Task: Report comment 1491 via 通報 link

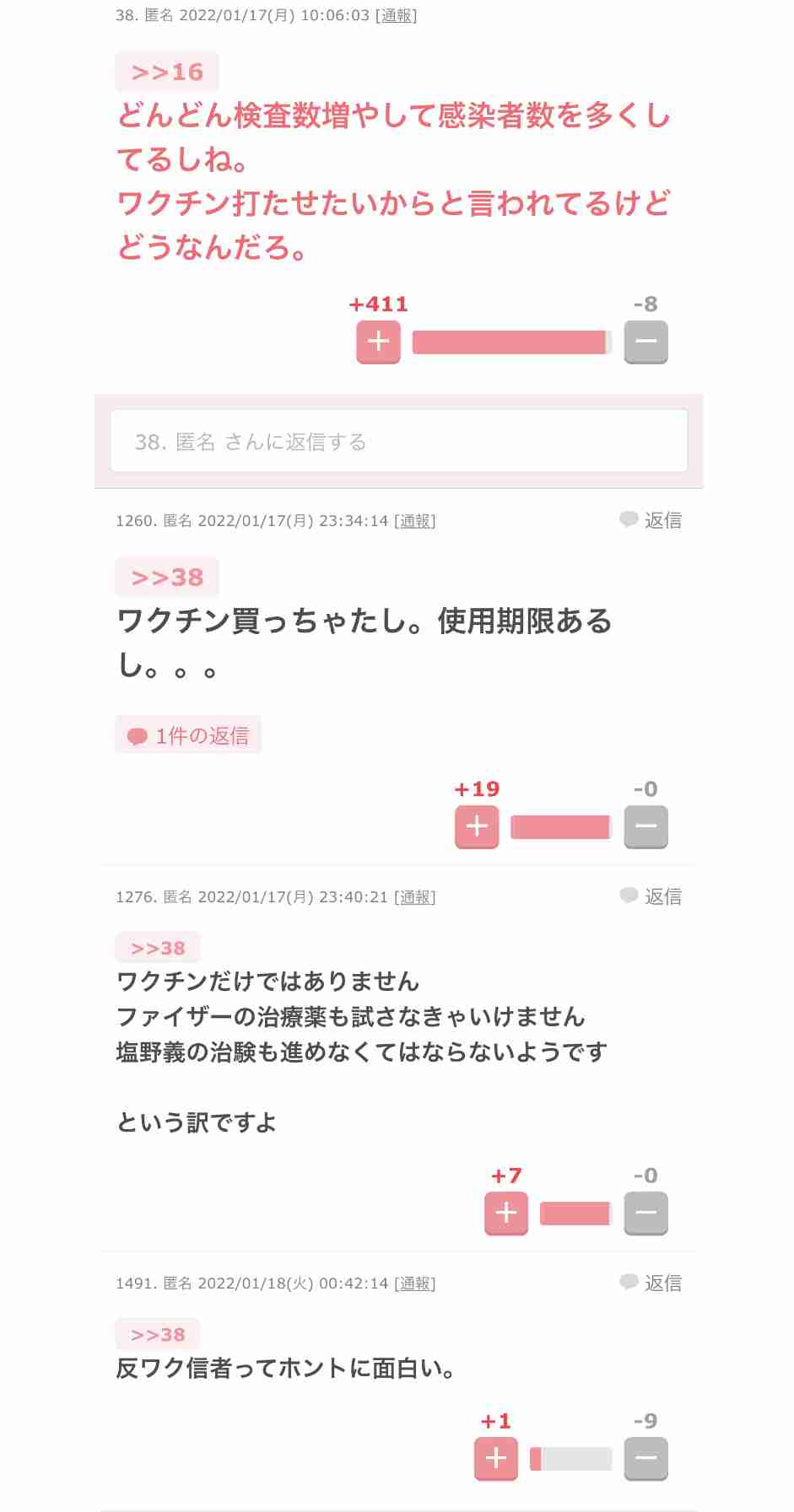Action: click(x=414, y=1283)
